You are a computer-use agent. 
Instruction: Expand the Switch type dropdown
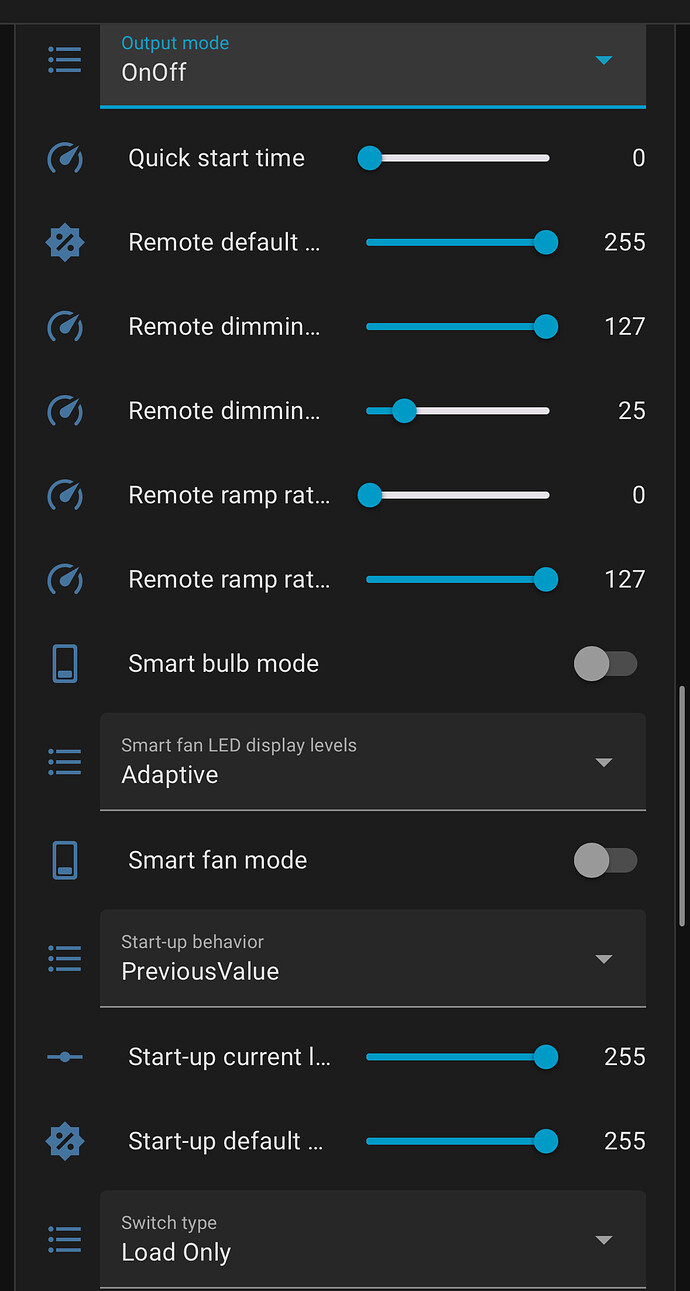click(x=372, y=1240)
